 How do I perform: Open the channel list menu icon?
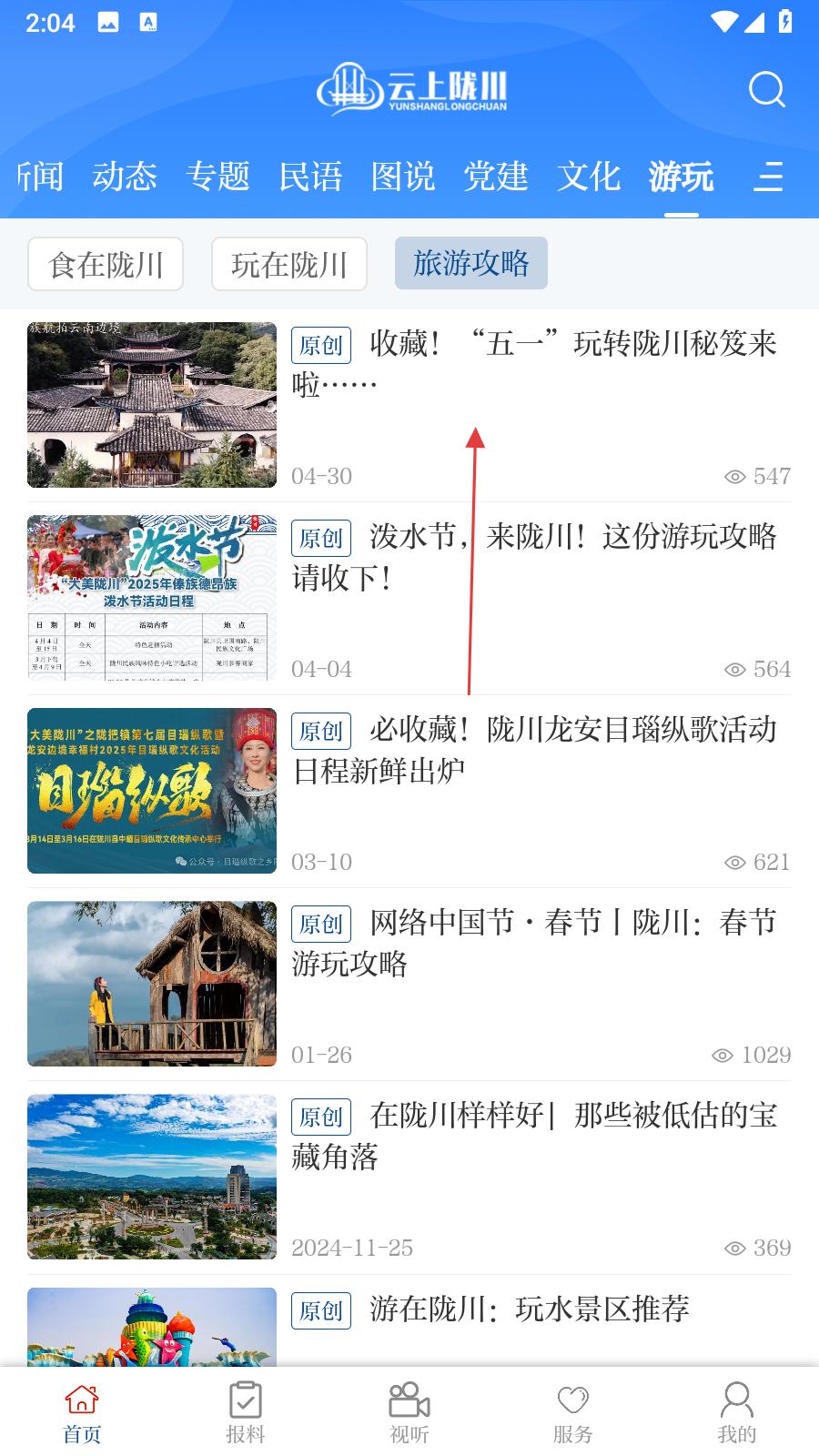768,176
